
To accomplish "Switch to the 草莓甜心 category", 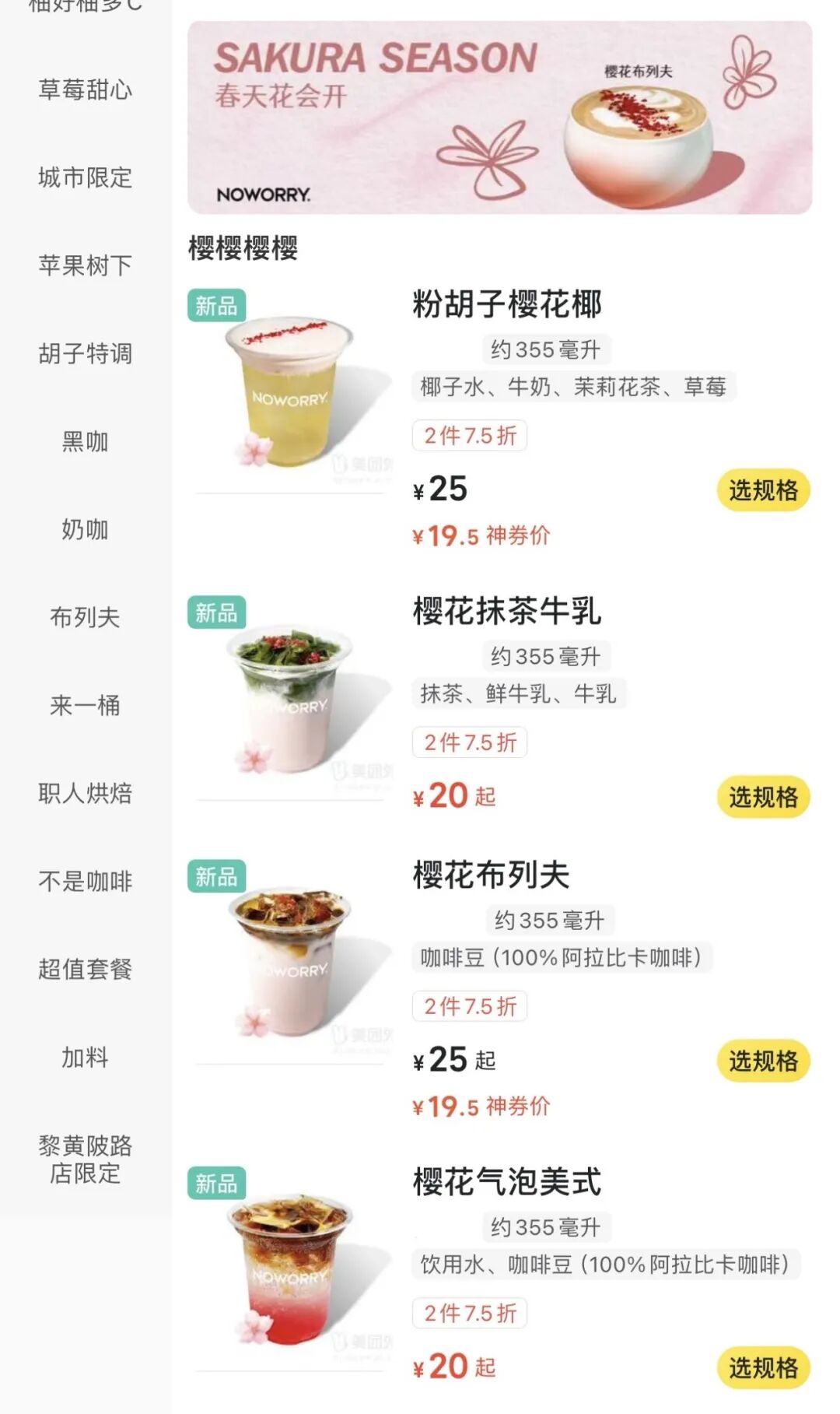I will pyautogui.click(x=85, y=89).
